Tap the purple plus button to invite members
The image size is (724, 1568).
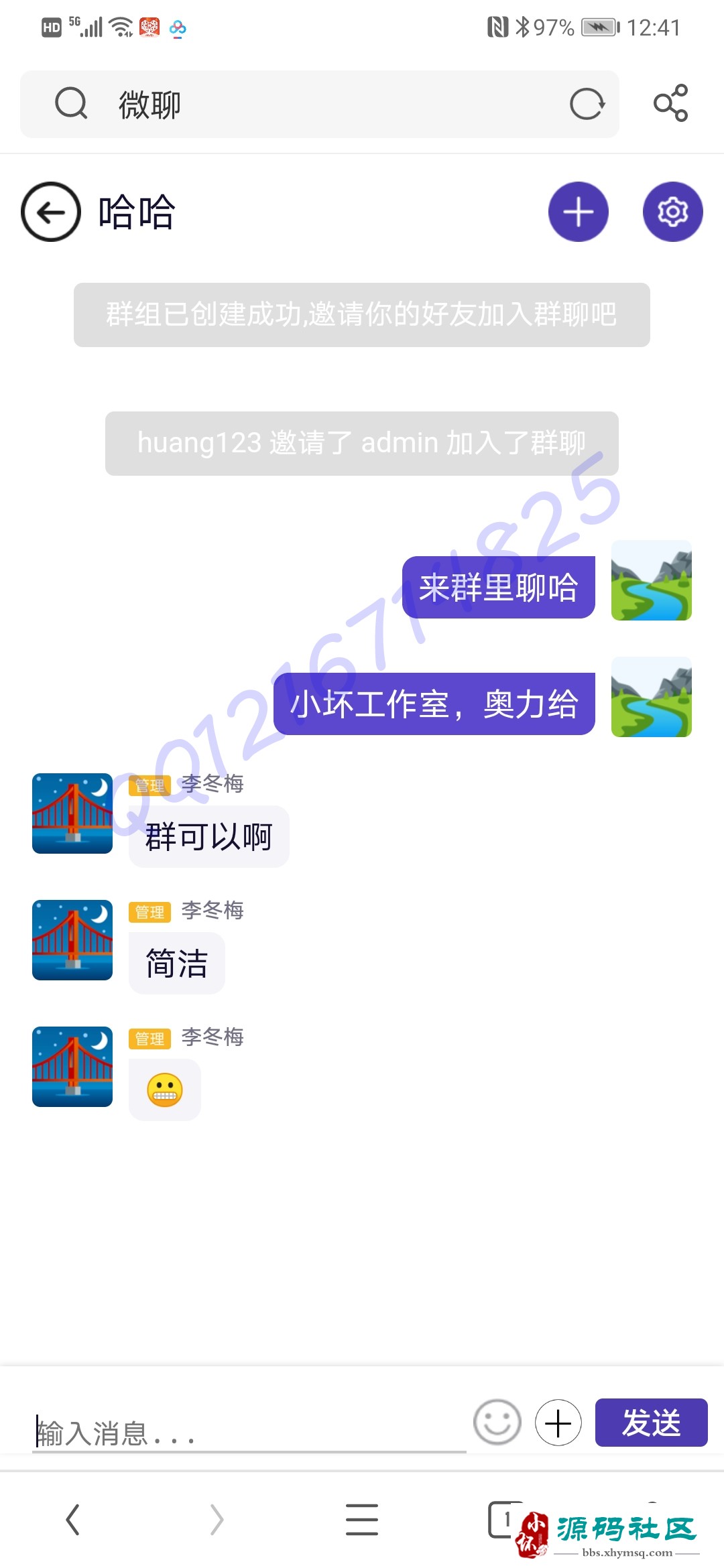(578, 212)
